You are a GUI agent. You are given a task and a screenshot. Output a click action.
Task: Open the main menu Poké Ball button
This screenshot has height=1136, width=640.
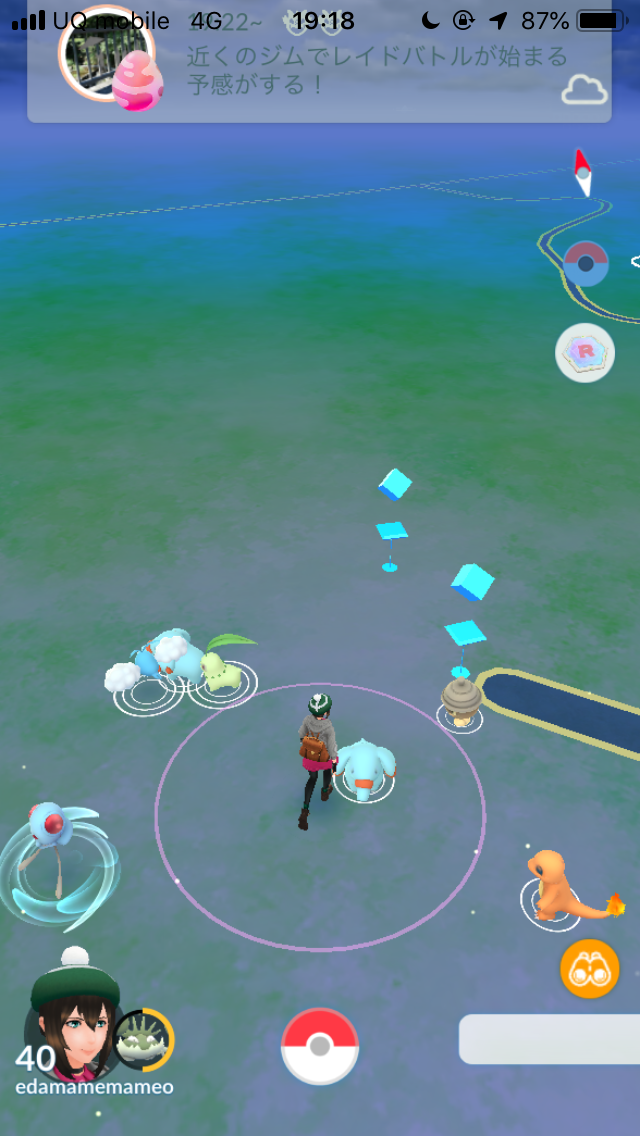click(319, 1046)
